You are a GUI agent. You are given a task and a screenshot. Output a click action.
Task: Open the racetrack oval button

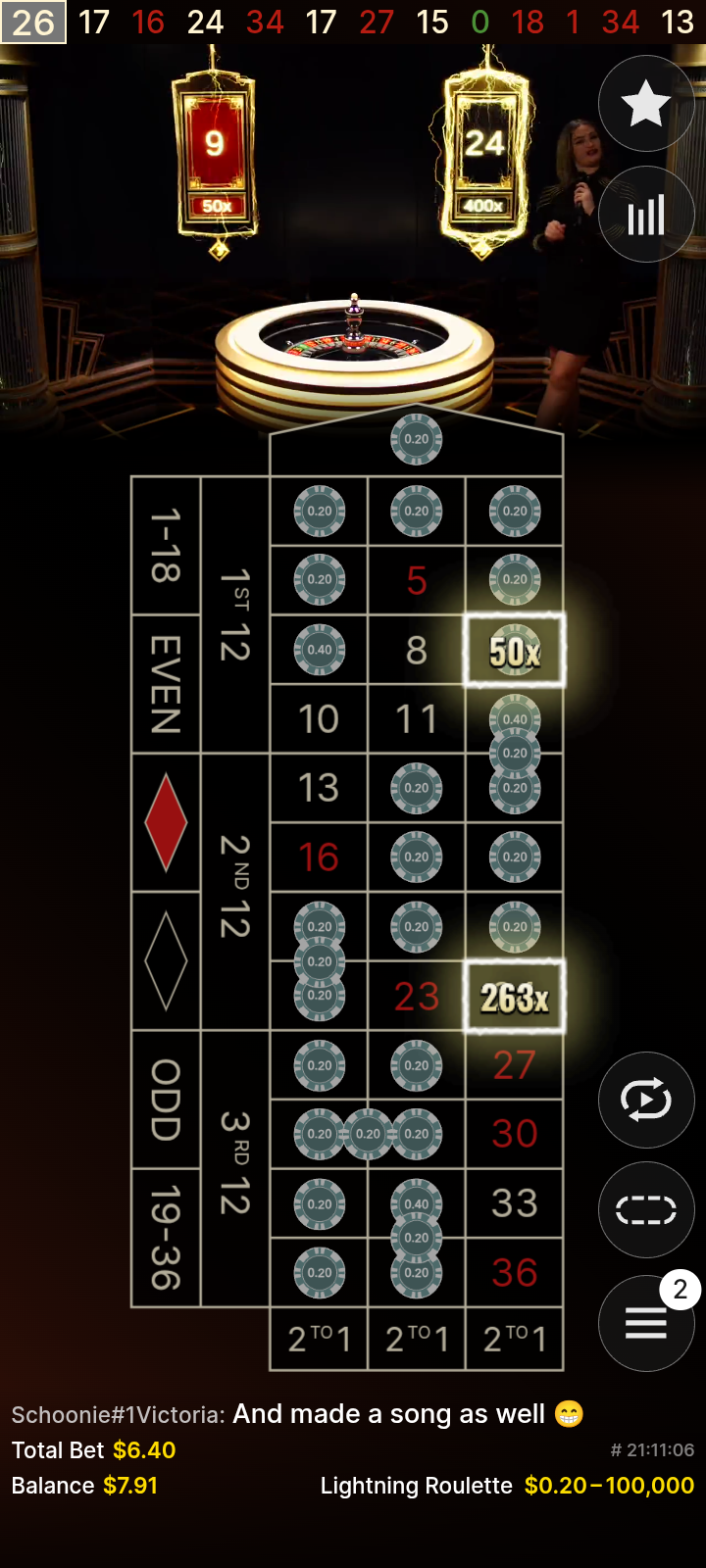[x=646, y=1210]
